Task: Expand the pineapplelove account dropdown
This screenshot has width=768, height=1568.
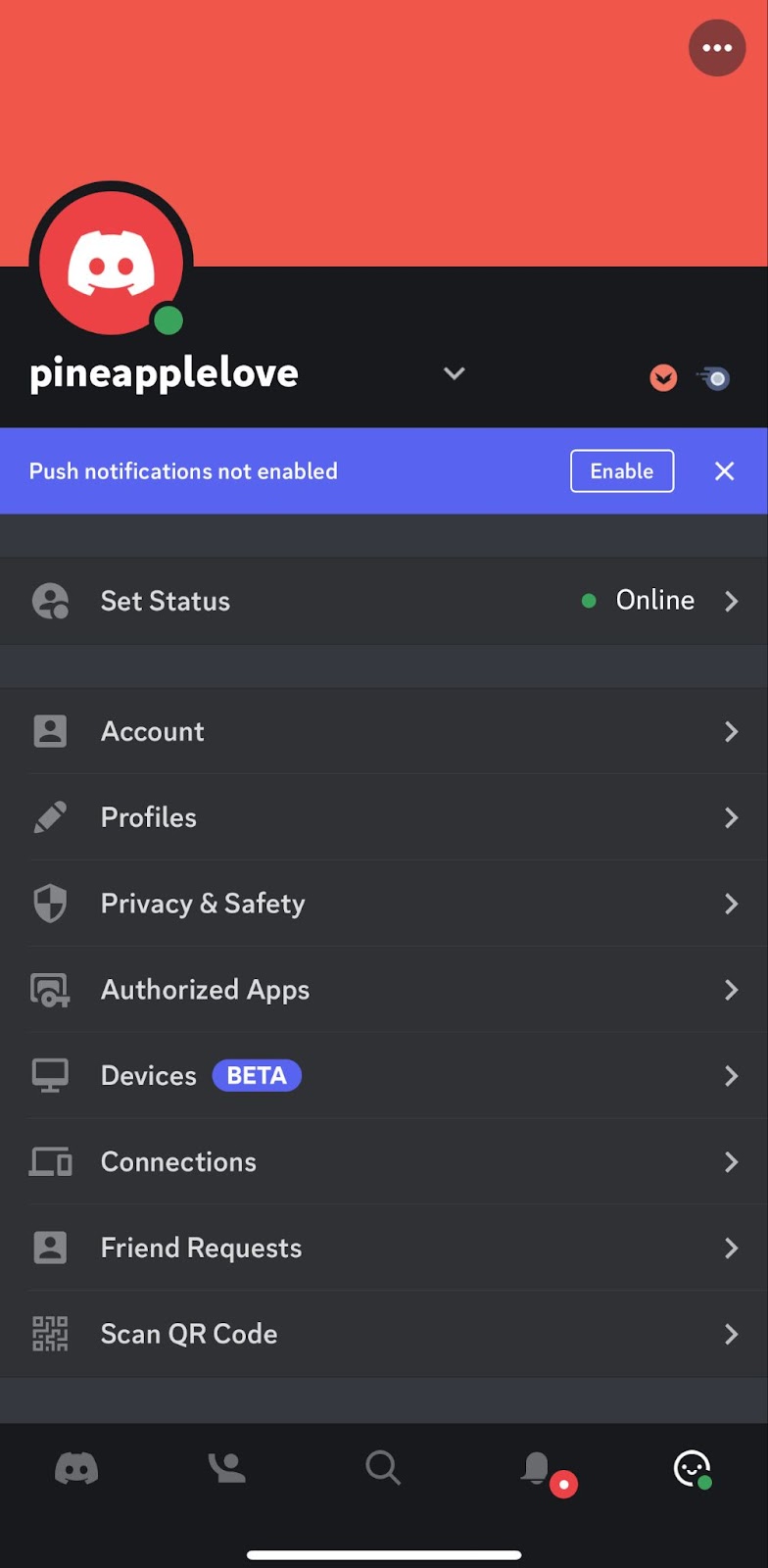Action: point(454,373)
